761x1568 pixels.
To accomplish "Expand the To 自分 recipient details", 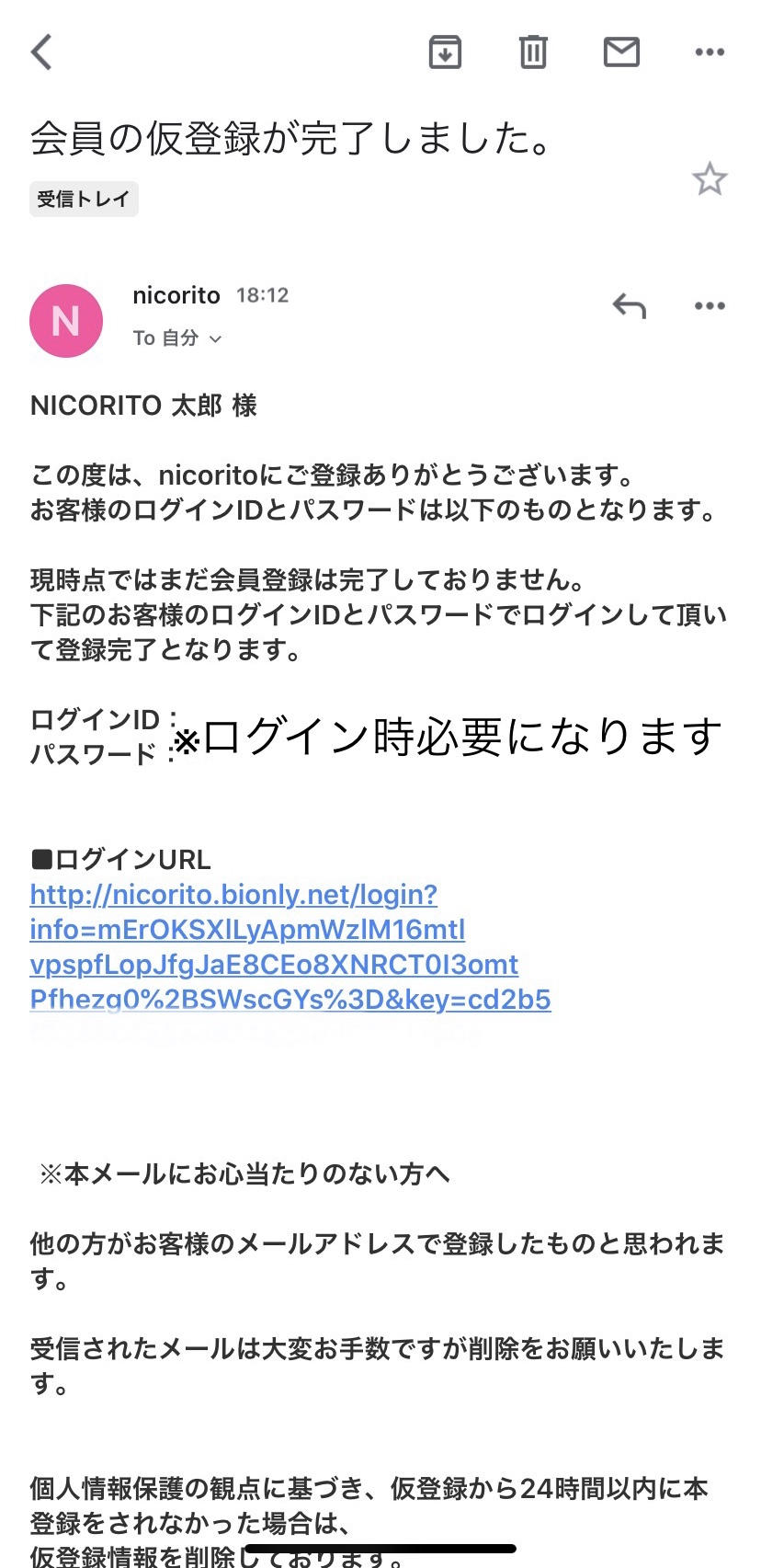I will click(177, 338).
